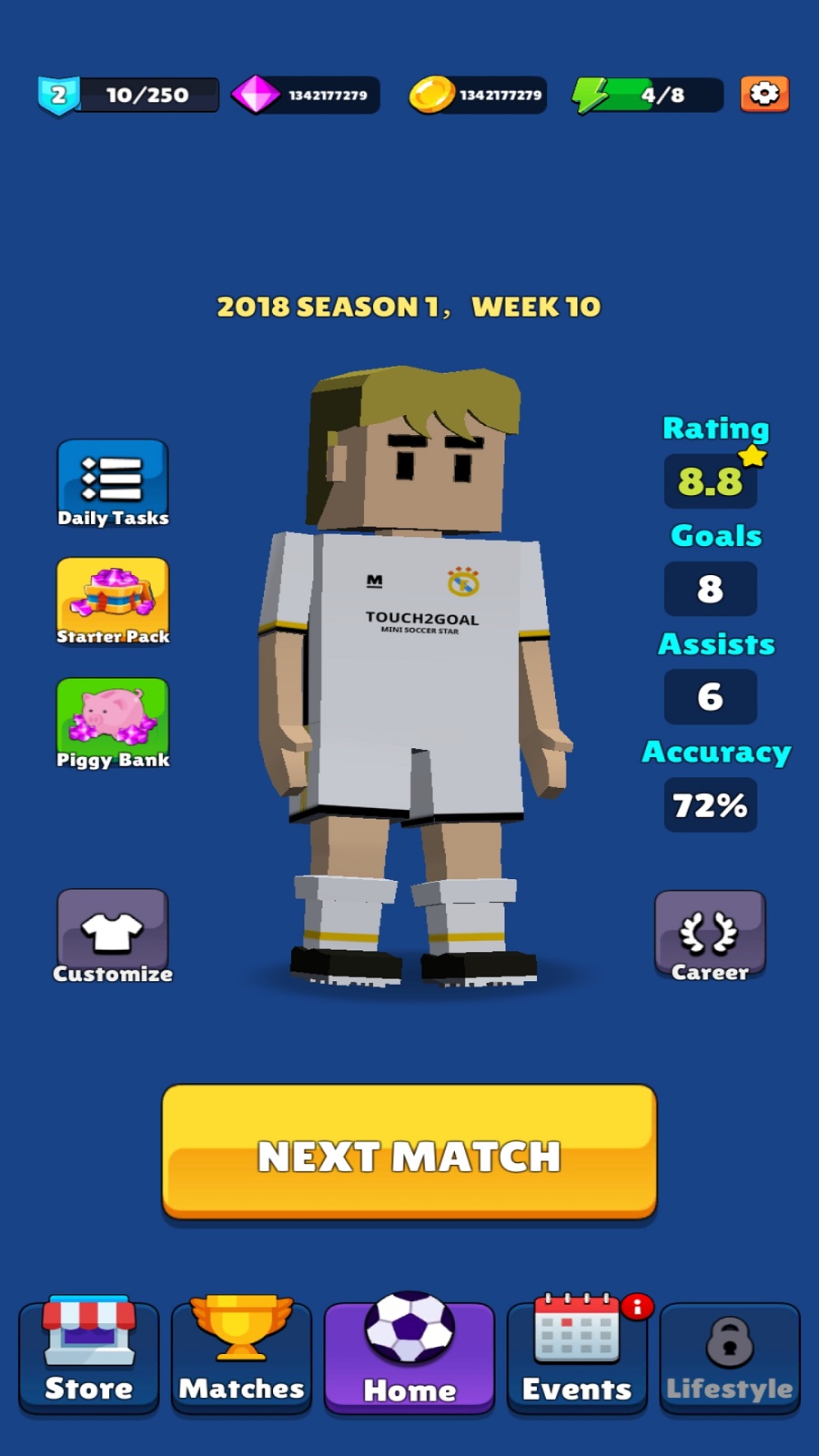Open the Starter Pack offer
The width and height of the screenshot is (819, 1456).
click(113, 602)
